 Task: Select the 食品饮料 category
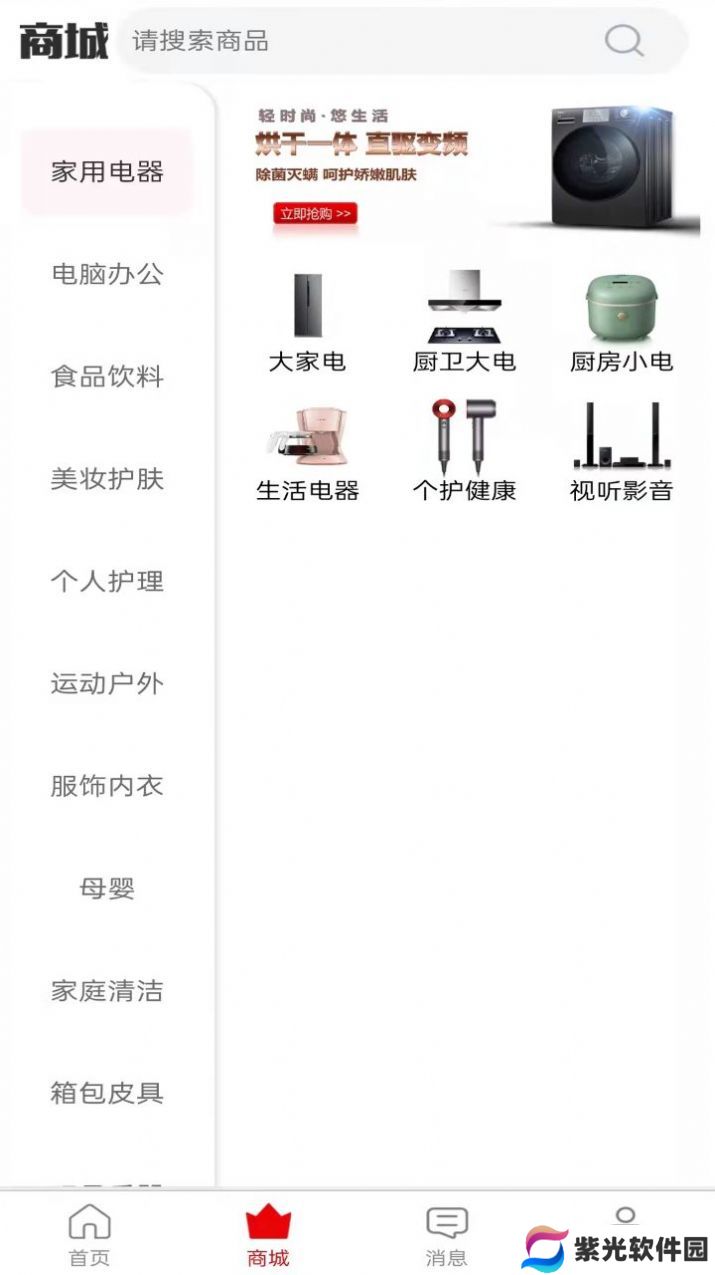(107, 377)
